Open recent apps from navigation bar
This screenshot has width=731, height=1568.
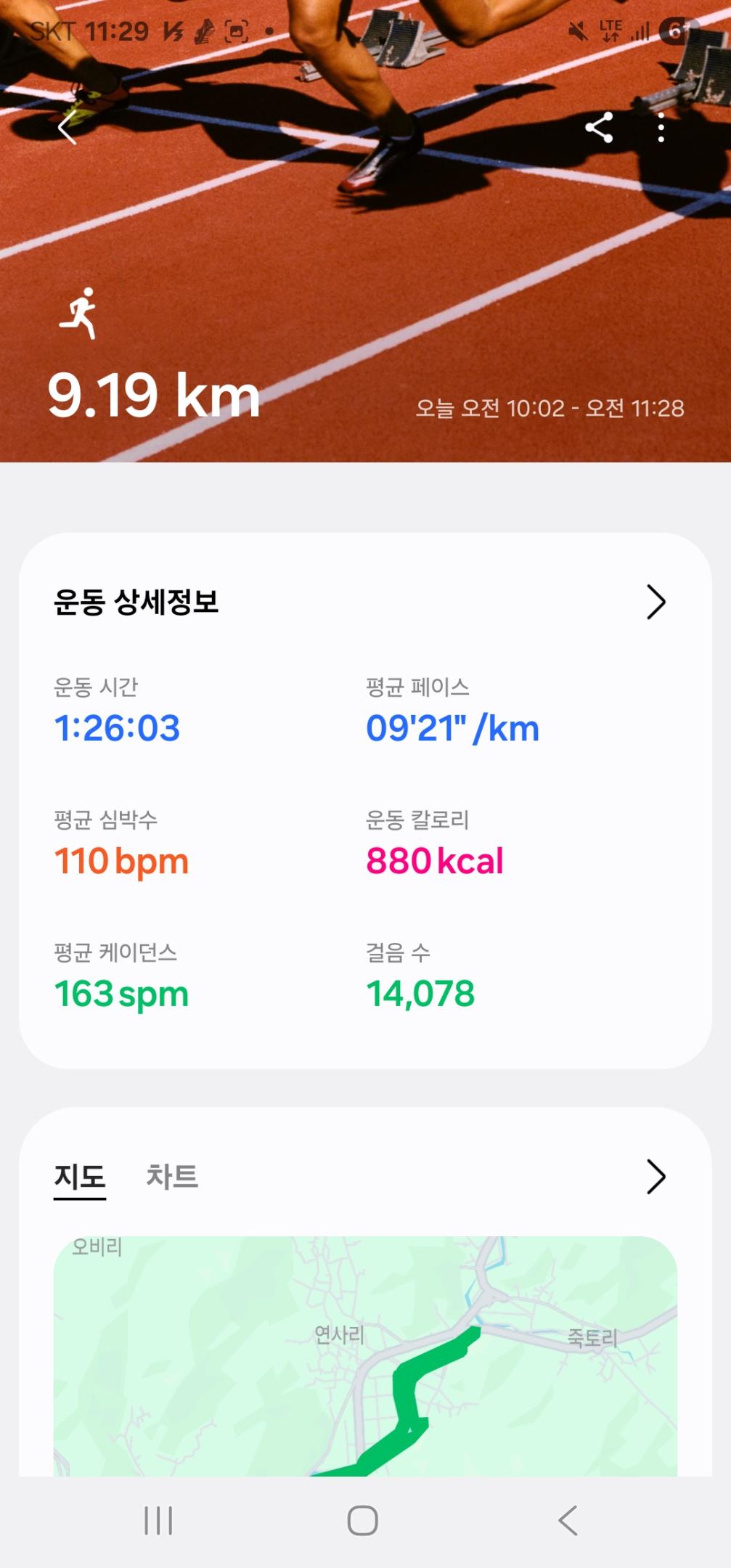pyautogui.click(x=158, y=1520)
